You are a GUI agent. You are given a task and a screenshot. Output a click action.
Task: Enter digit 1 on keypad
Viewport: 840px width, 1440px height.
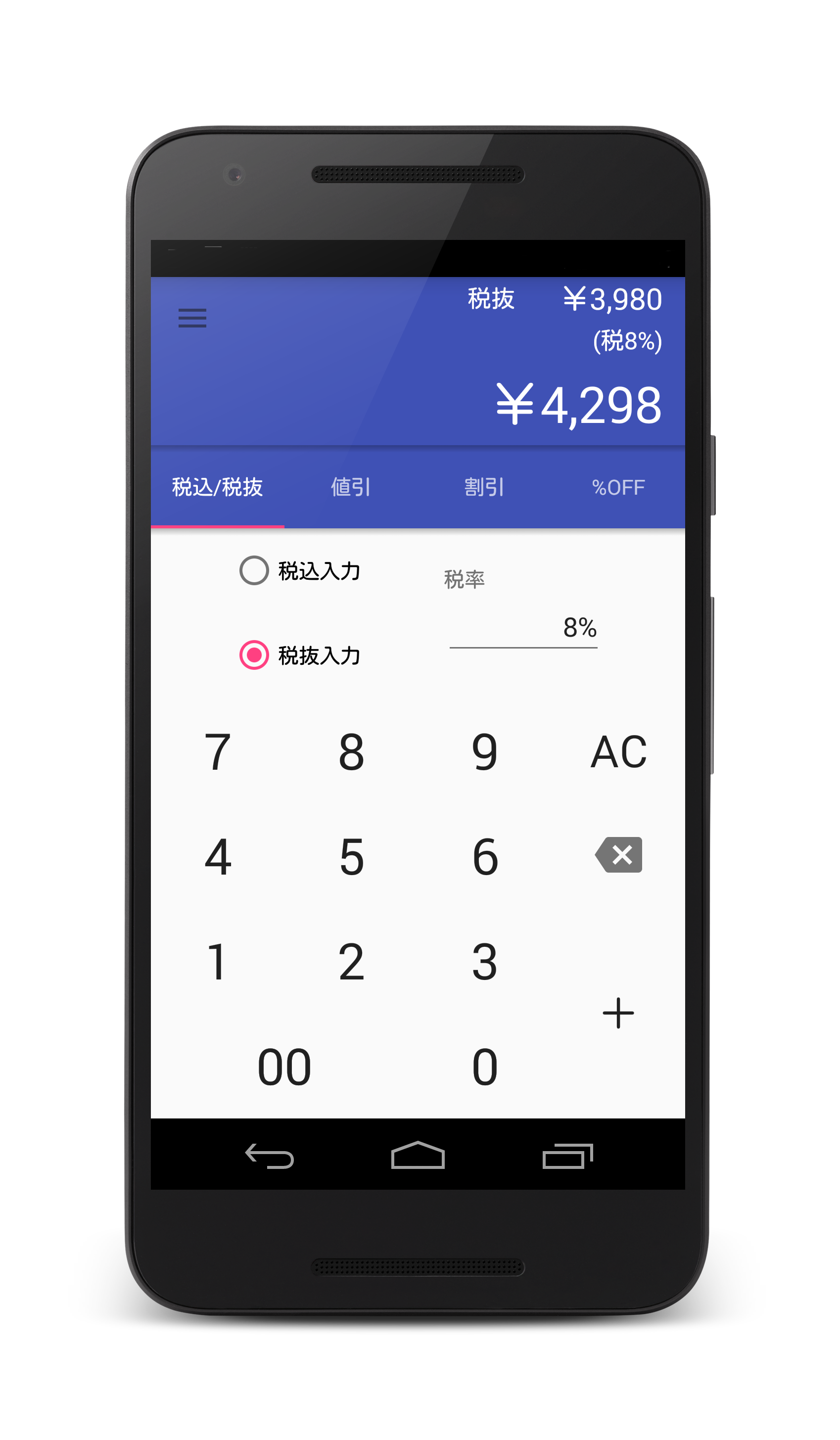tap(218, 962)
